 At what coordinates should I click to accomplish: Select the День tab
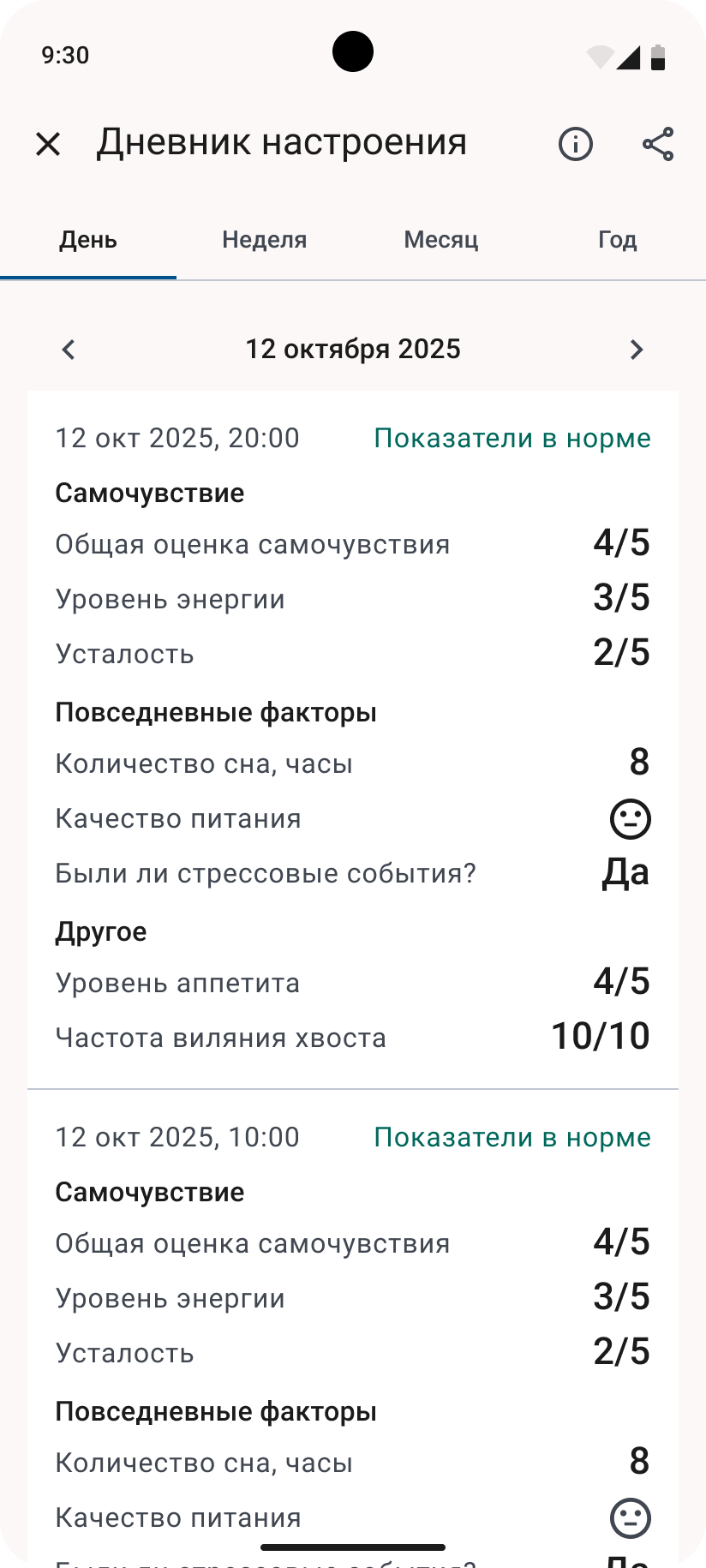(88, 240)
